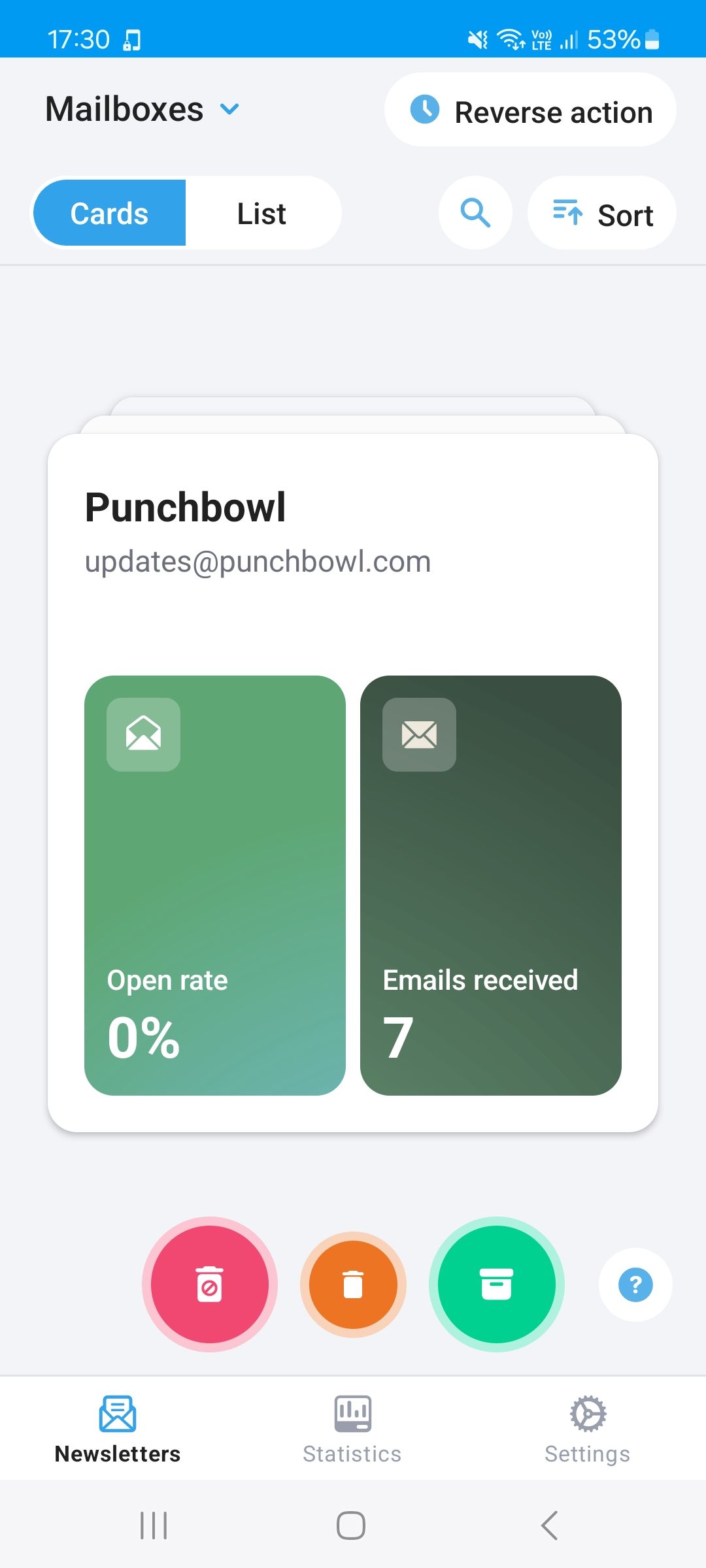Open the search magnifier icon
Image resolution: width=706 pixels, height=1568 pixels.
475,213
